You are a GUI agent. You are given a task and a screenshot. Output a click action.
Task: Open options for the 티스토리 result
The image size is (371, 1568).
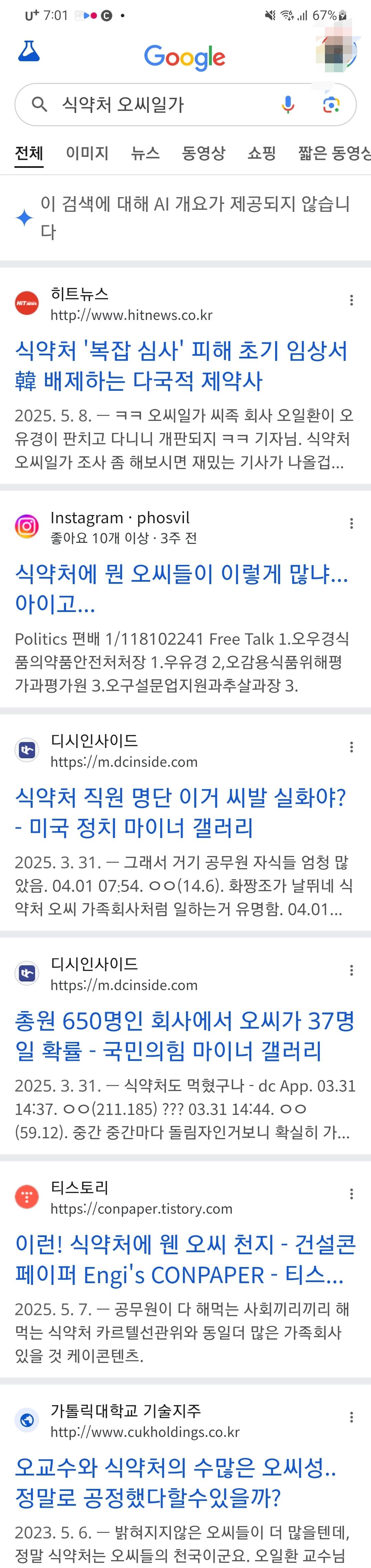tap(351, 1194)
